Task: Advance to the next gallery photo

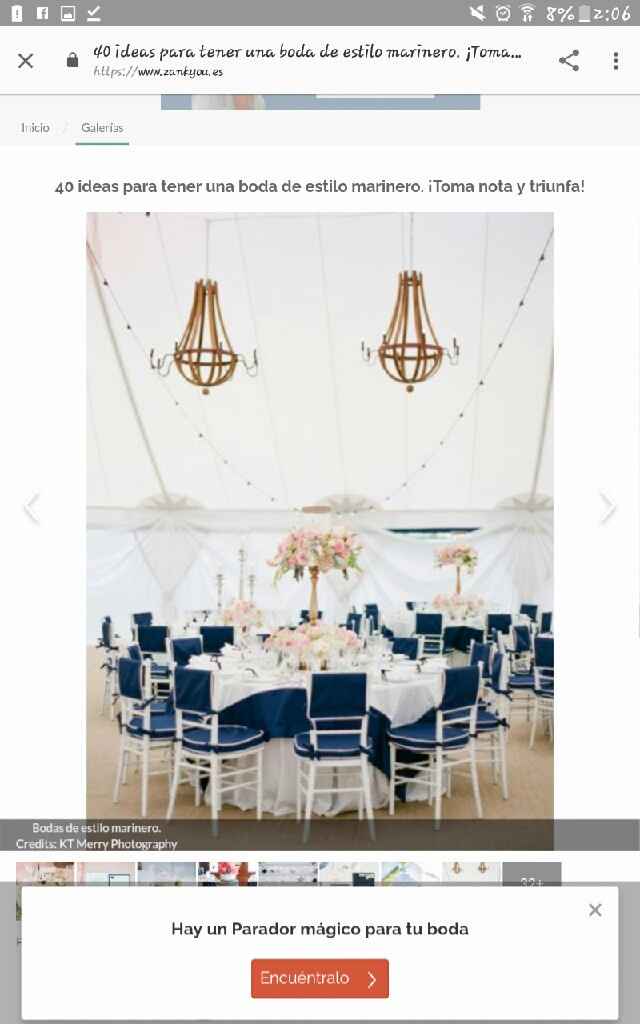Action: (x=607, y=509)
